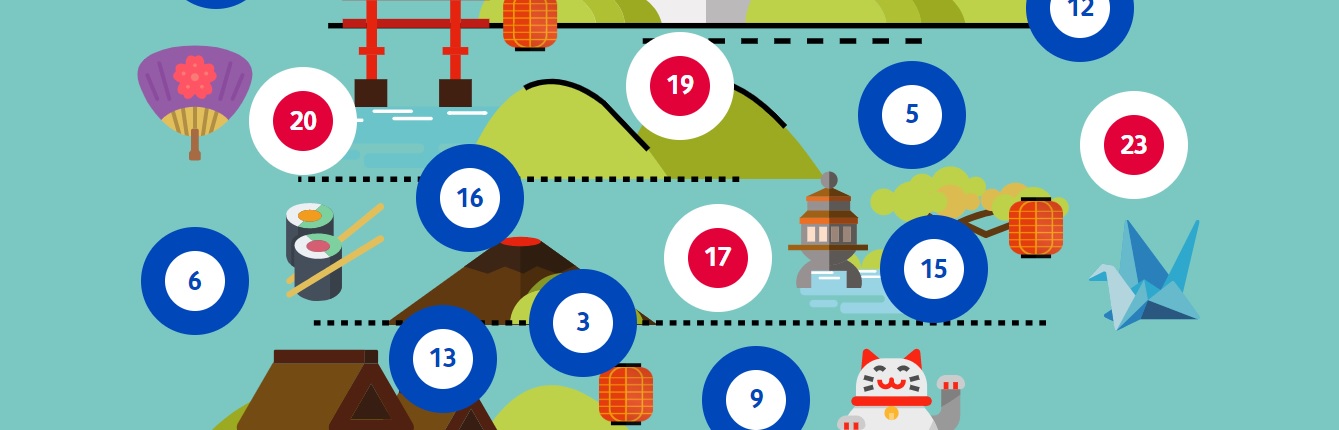Tap the level 16 node
1339x430 pixels.
tap(470, 198)
